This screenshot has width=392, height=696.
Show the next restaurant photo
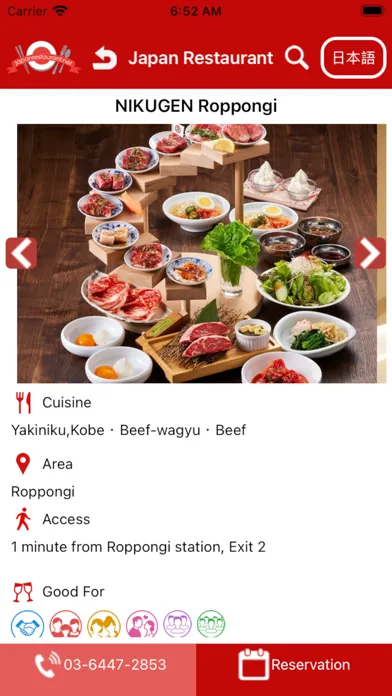(x=370, y=253)
